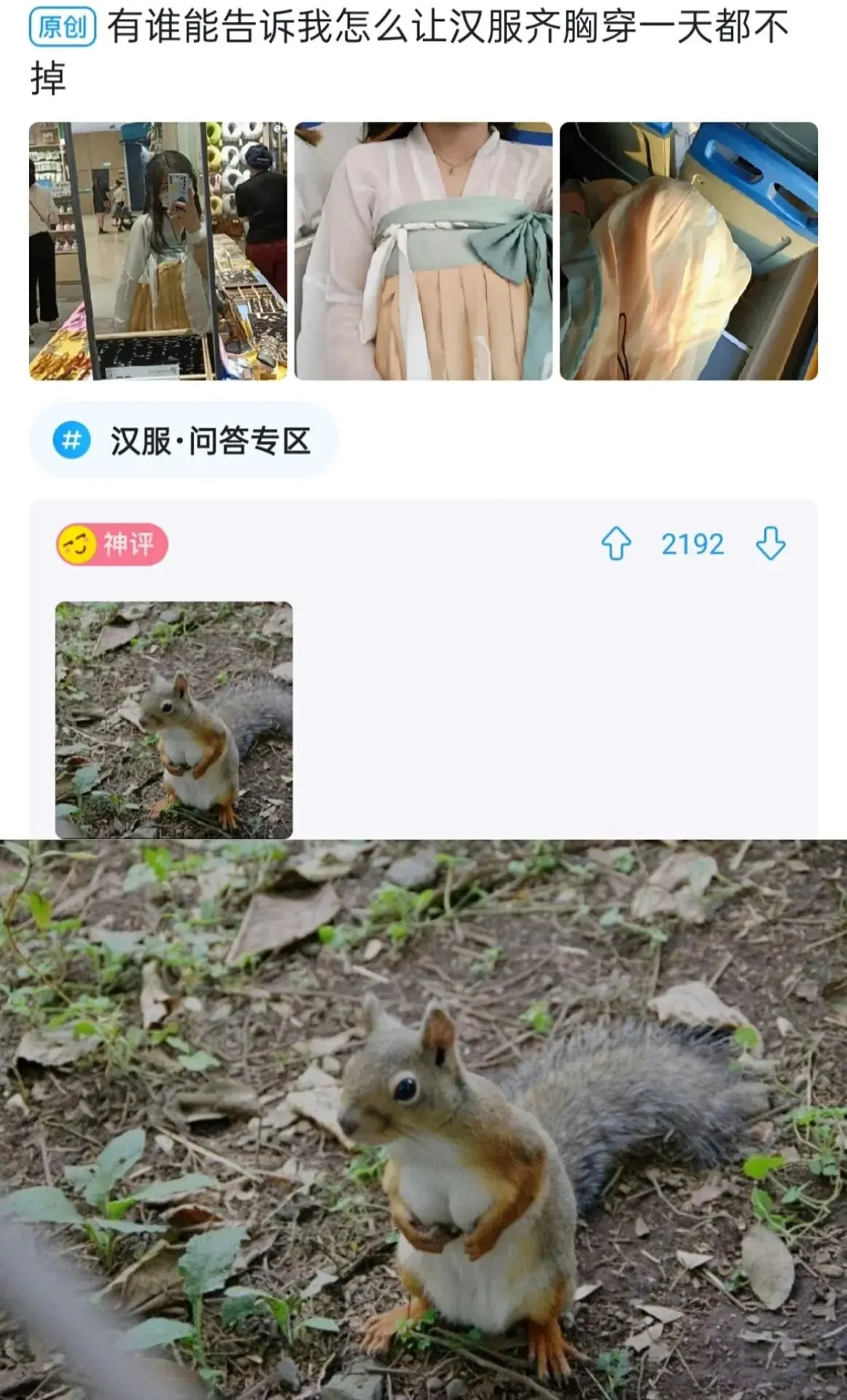
Task: Open the mirror selfie photo in the post
Action: (x=157, y=251)
